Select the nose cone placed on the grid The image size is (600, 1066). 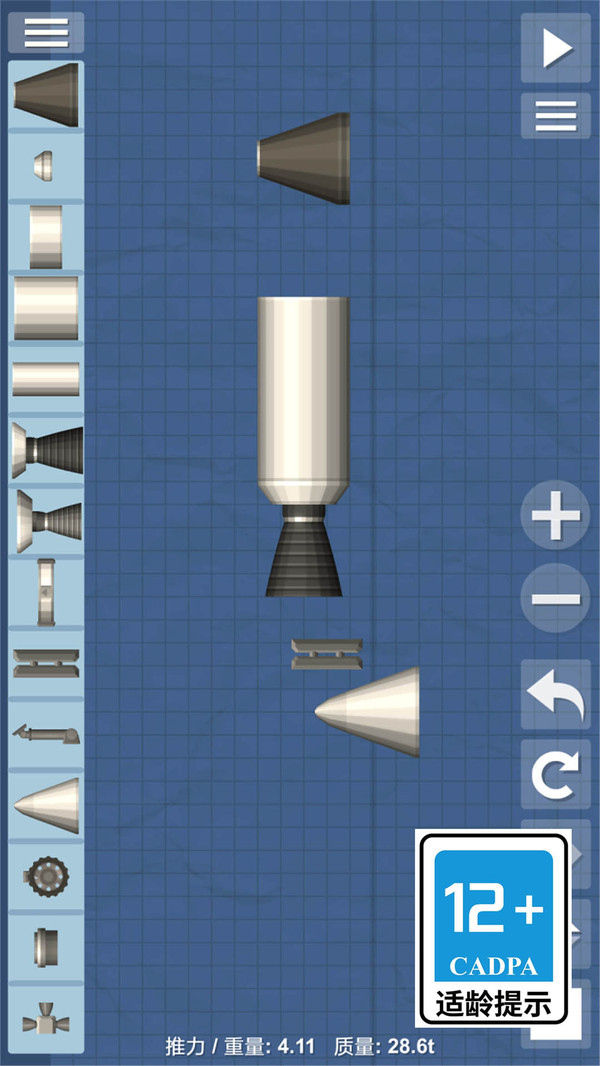(x=372, y=712)
